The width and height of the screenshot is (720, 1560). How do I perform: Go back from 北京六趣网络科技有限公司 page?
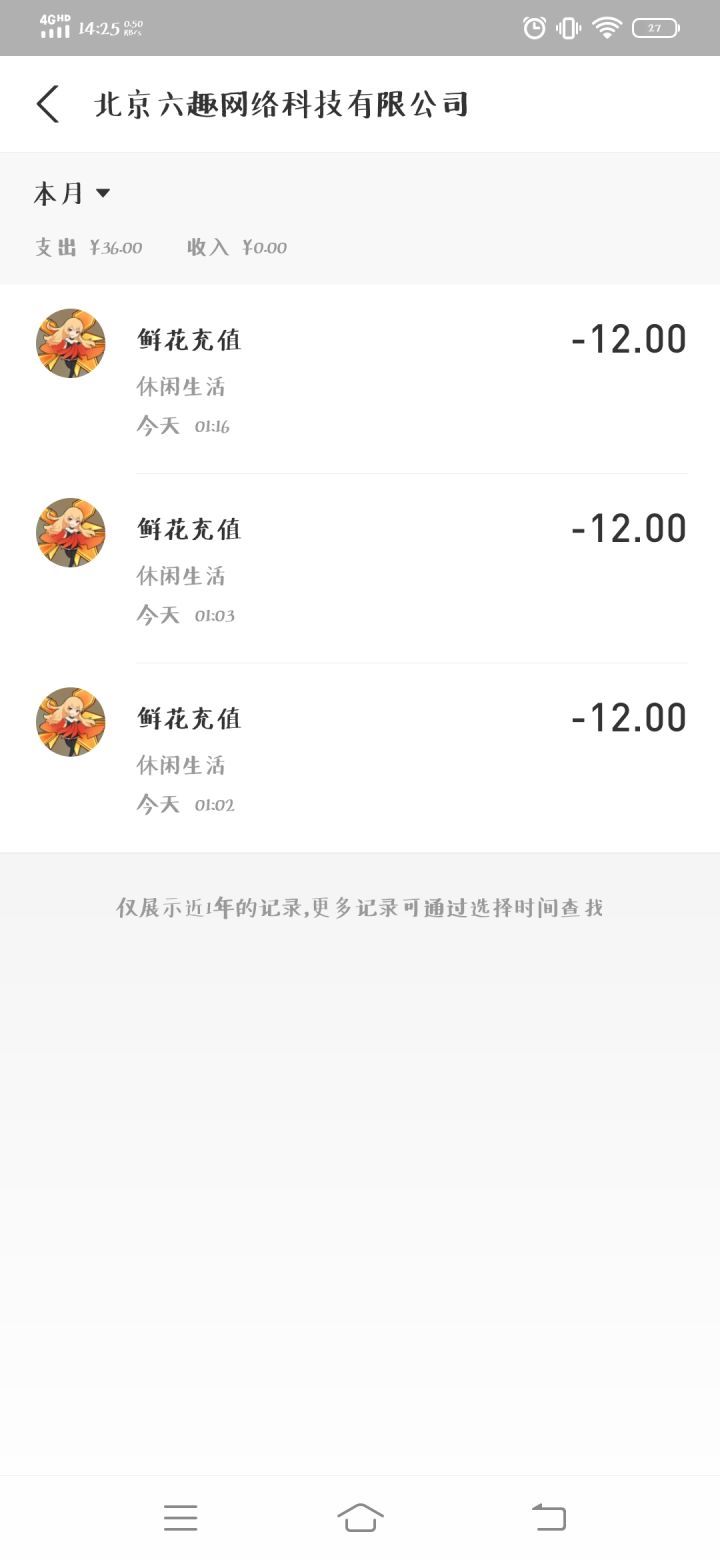coord(47,104)
